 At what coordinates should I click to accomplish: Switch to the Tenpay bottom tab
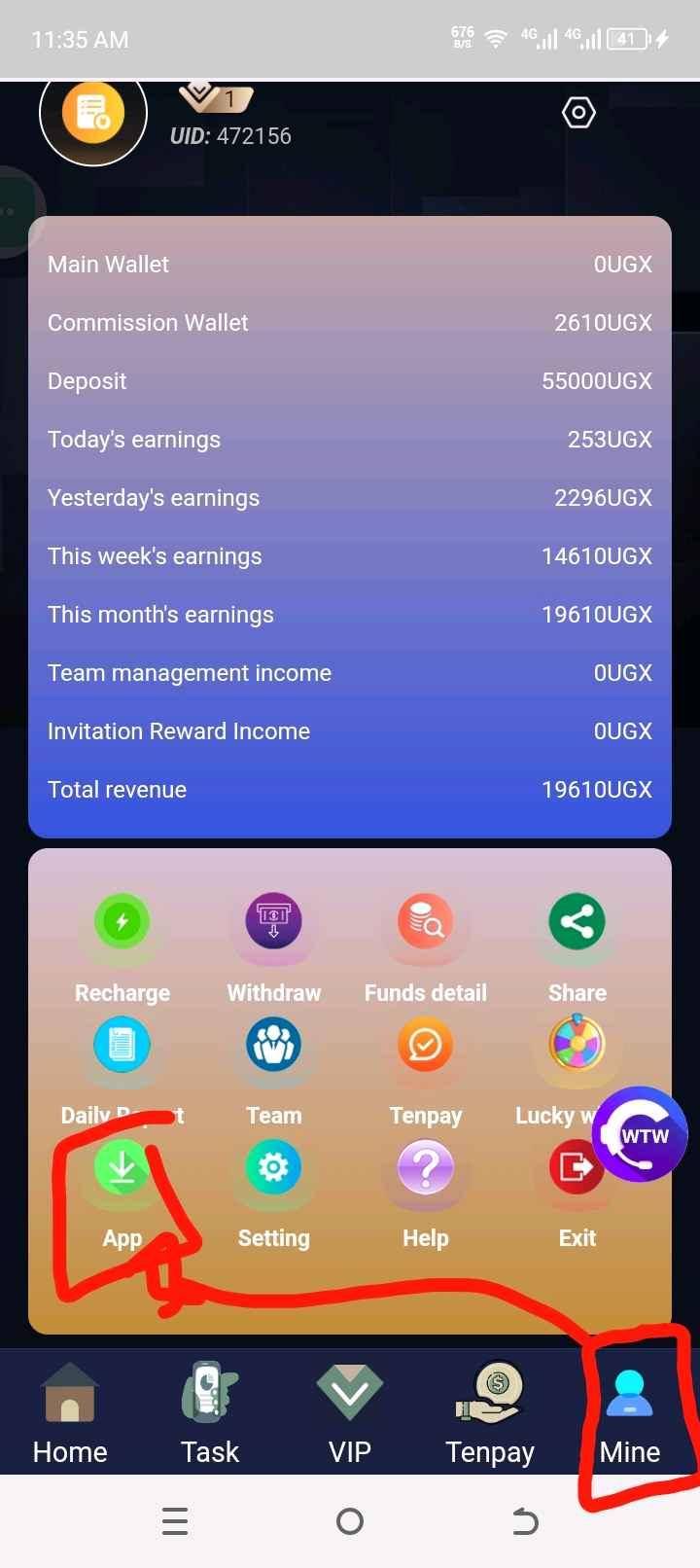(490, 1414)
